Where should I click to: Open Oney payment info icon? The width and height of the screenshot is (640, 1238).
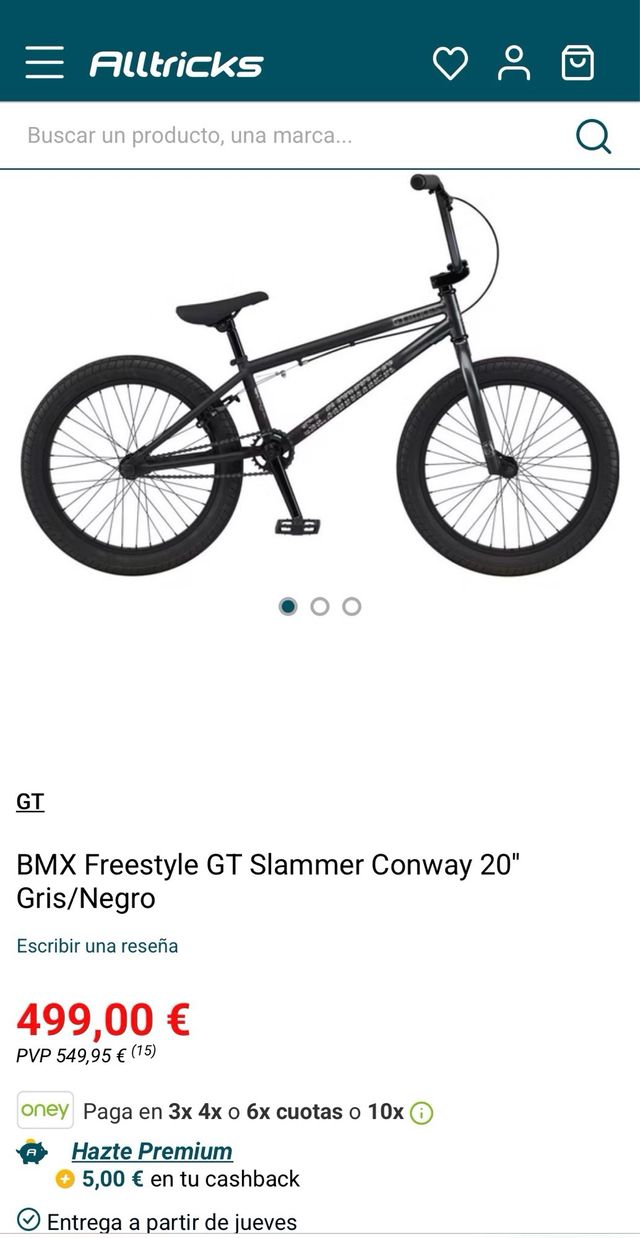[x=422, y=1113]
